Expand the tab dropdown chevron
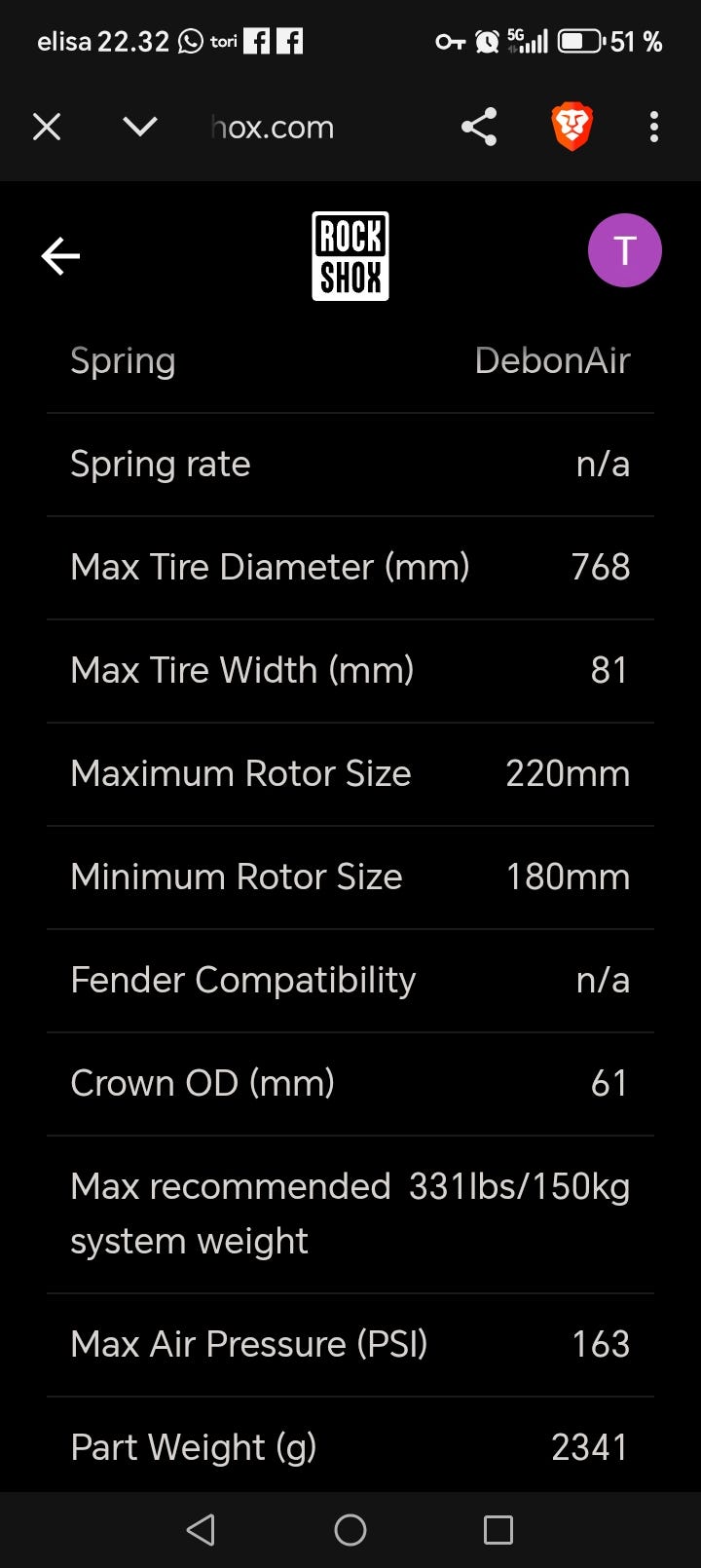701x1568 pixels. [x=140, y=127]
